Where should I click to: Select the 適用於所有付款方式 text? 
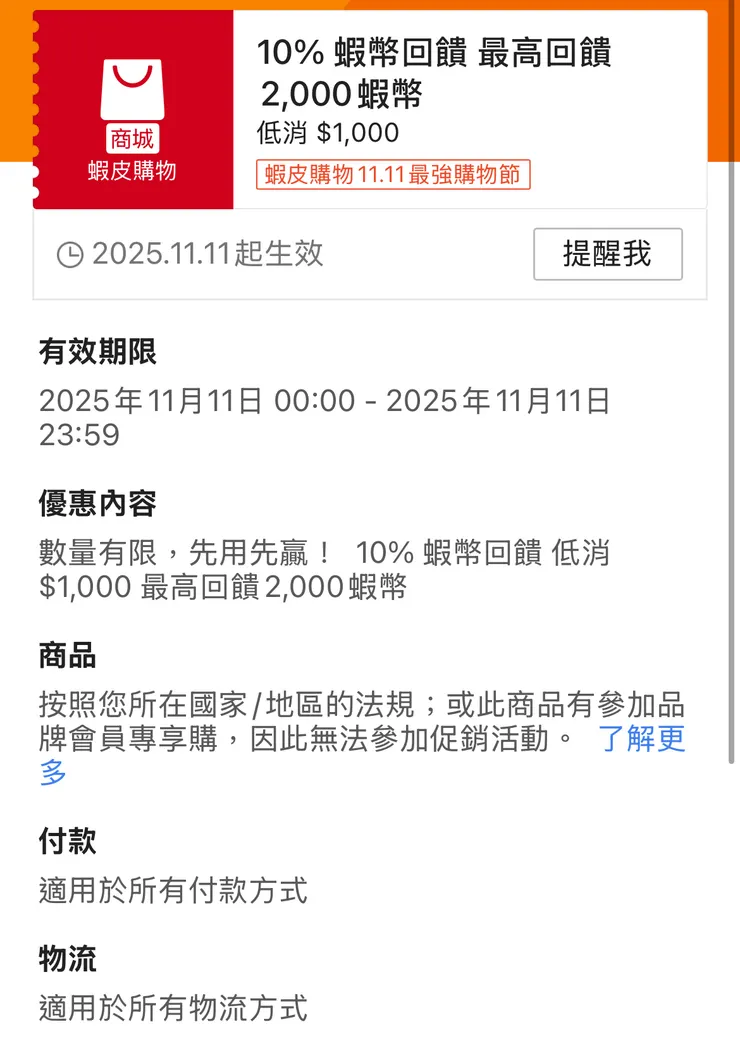[x=172, y=892]
